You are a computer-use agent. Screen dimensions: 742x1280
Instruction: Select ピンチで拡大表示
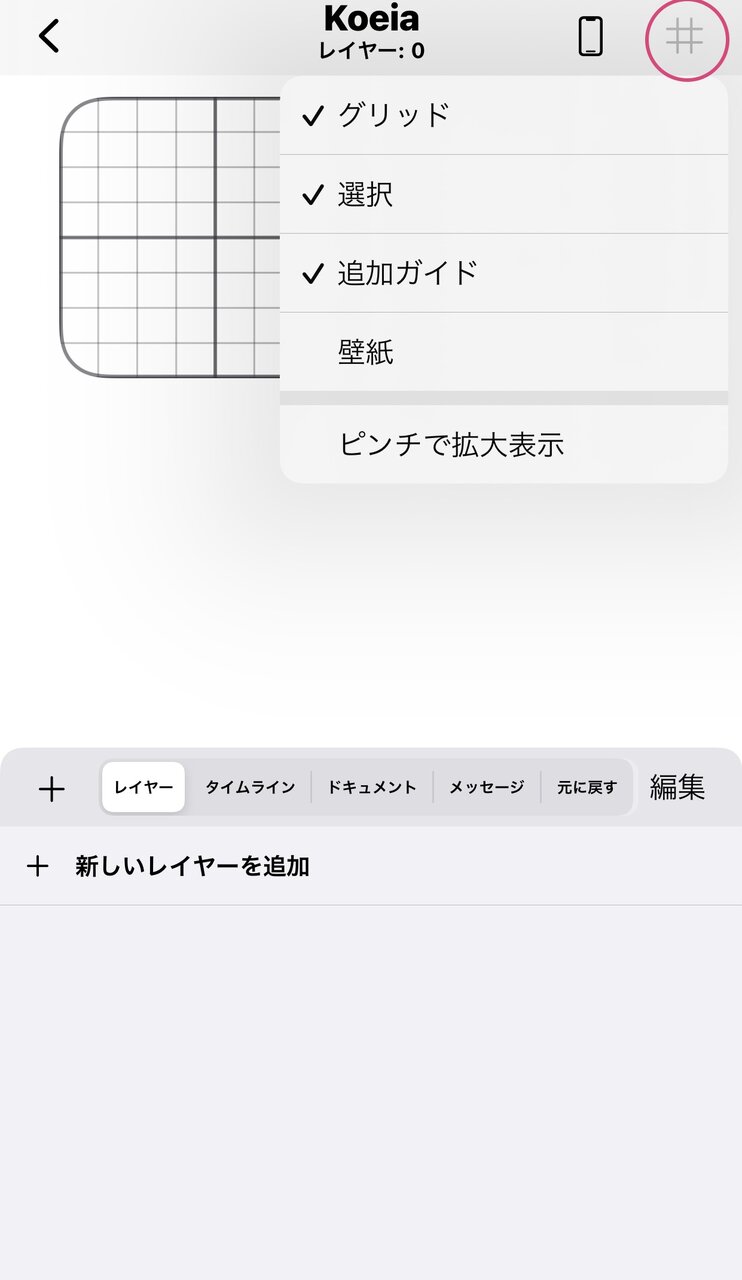coord(504,444)
